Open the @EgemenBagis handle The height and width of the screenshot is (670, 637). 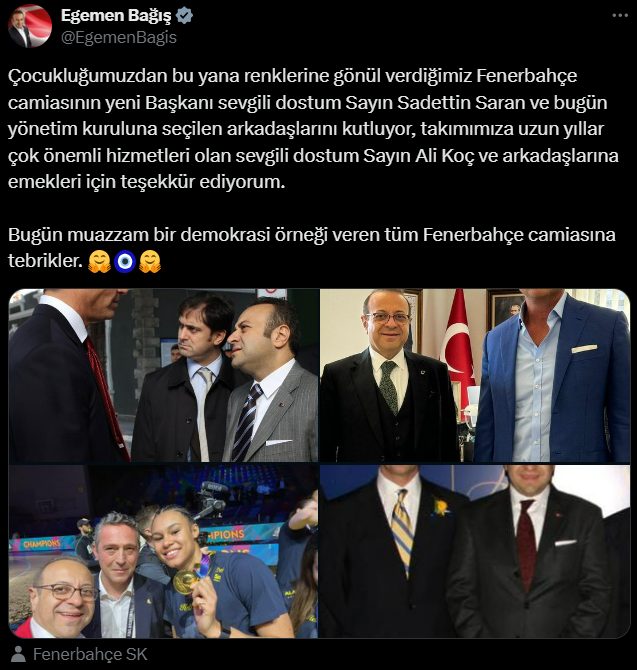click(118, 37)
